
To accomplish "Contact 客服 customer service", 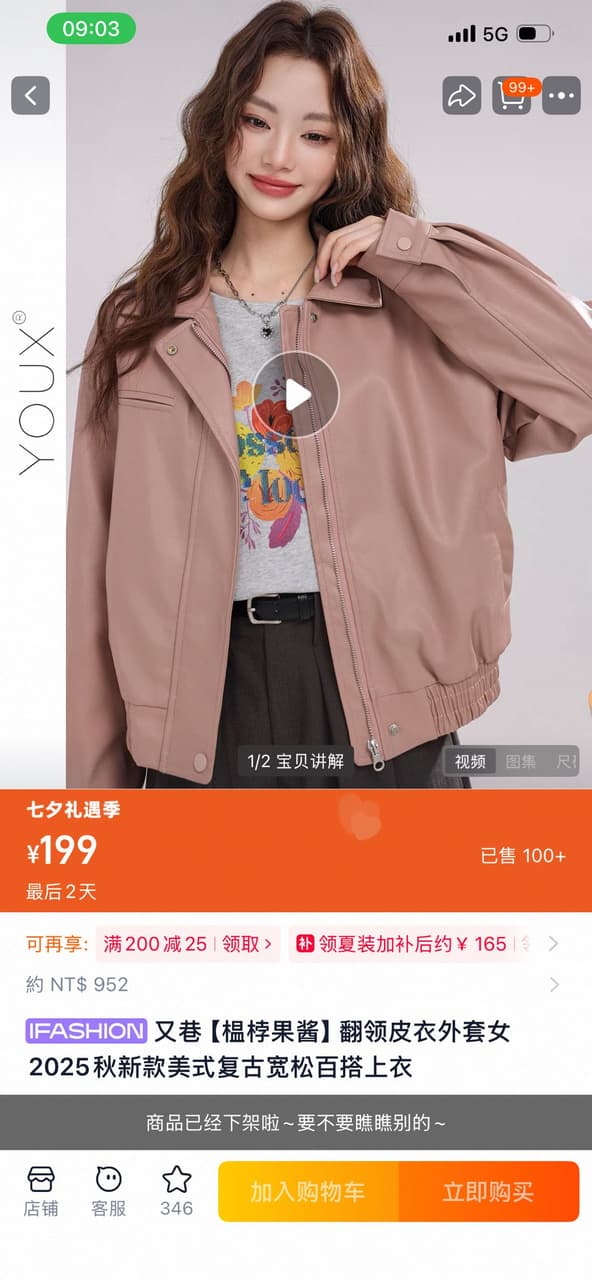I will 109,1191.
